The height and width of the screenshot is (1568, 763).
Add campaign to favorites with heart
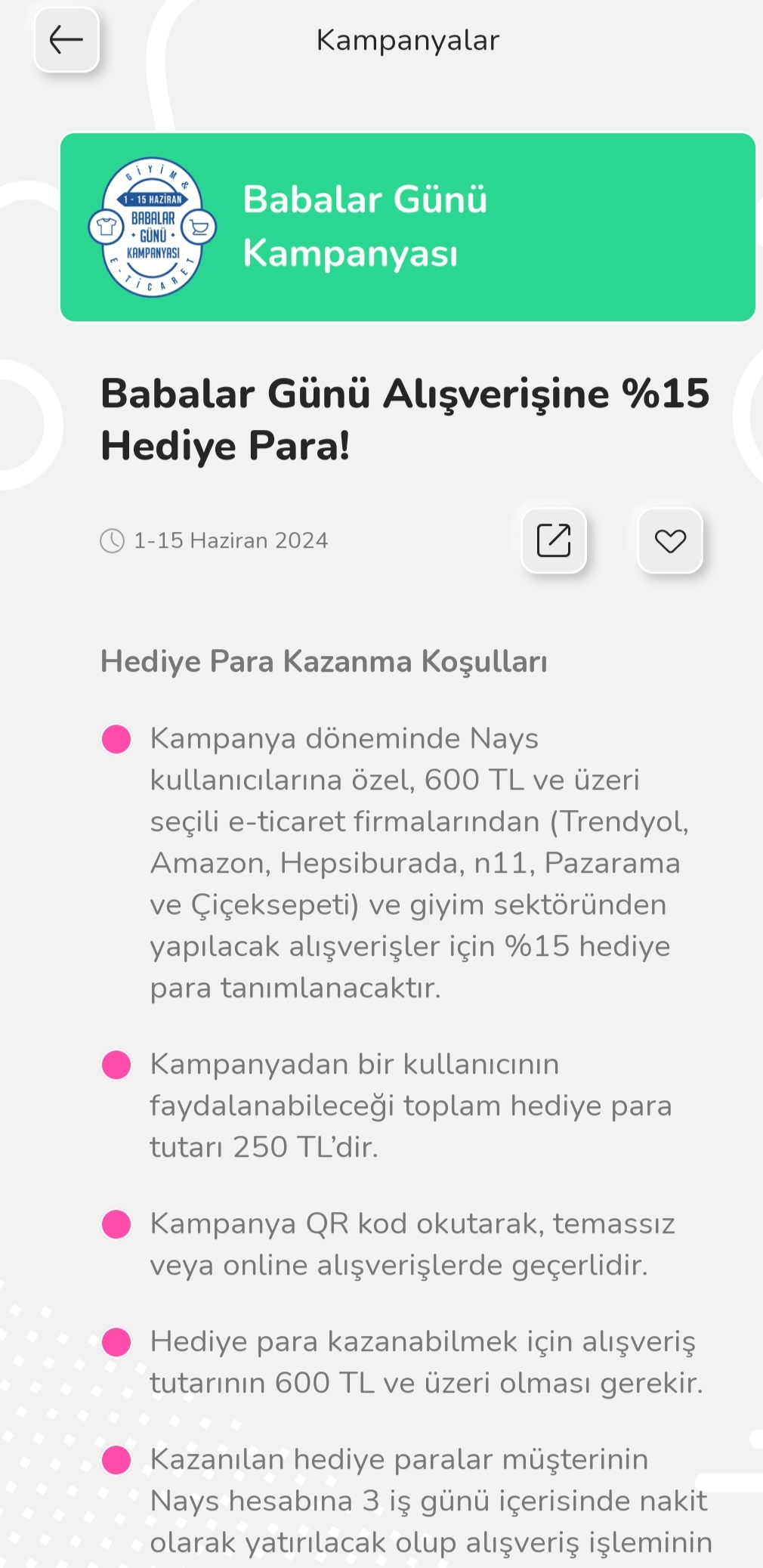click(670, 541)
